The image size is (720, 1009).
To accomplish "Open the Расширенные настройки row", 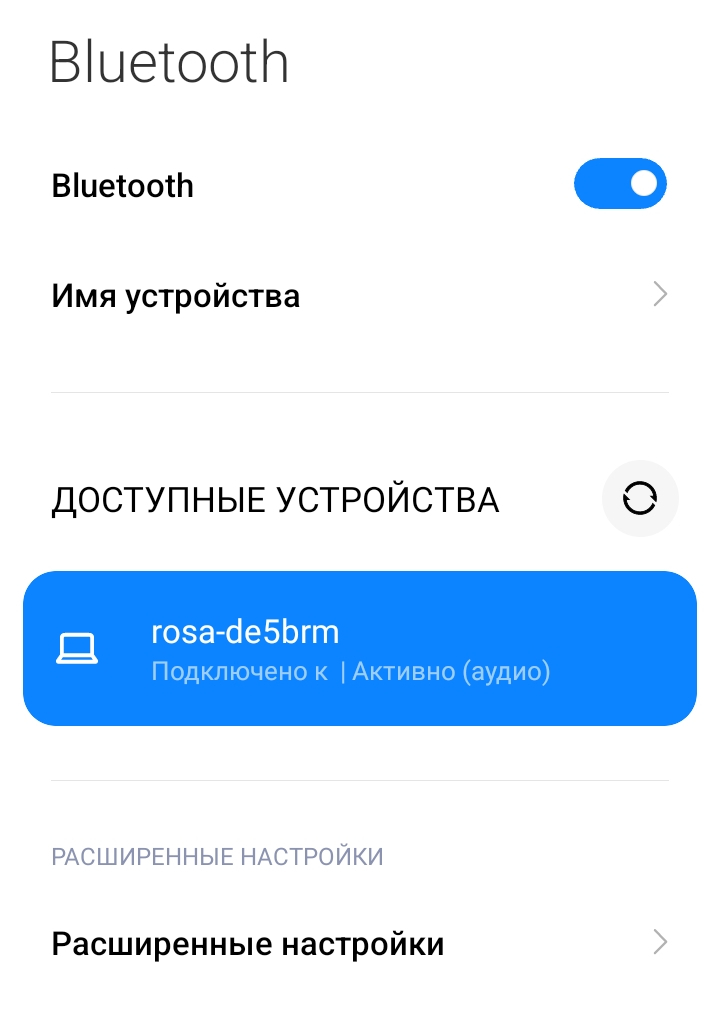I will coord(360,943).
